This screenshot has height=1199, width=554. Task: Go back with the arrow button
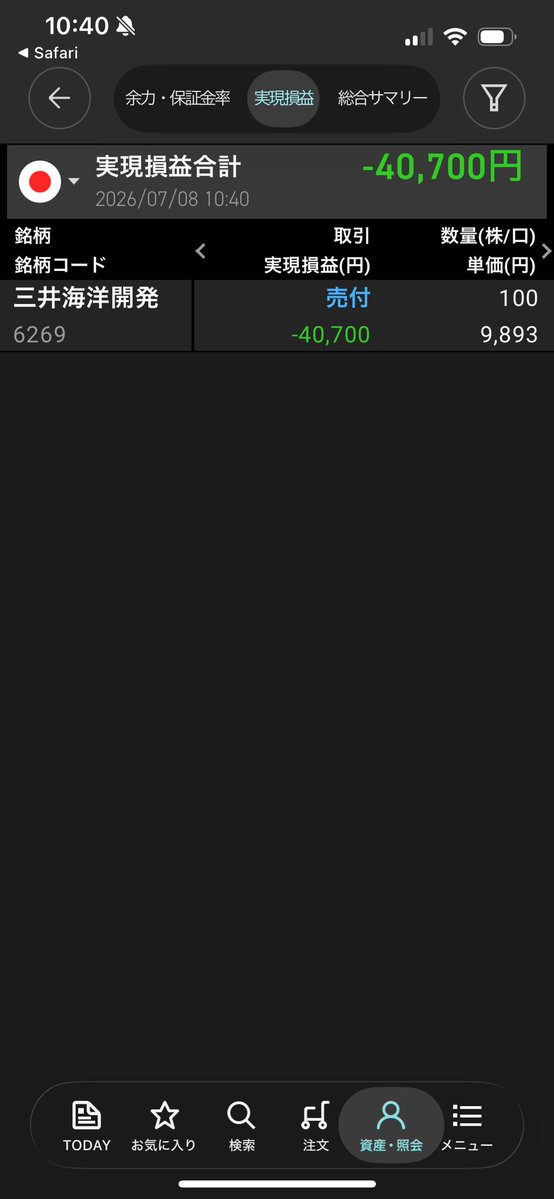[x=60, y=98]
